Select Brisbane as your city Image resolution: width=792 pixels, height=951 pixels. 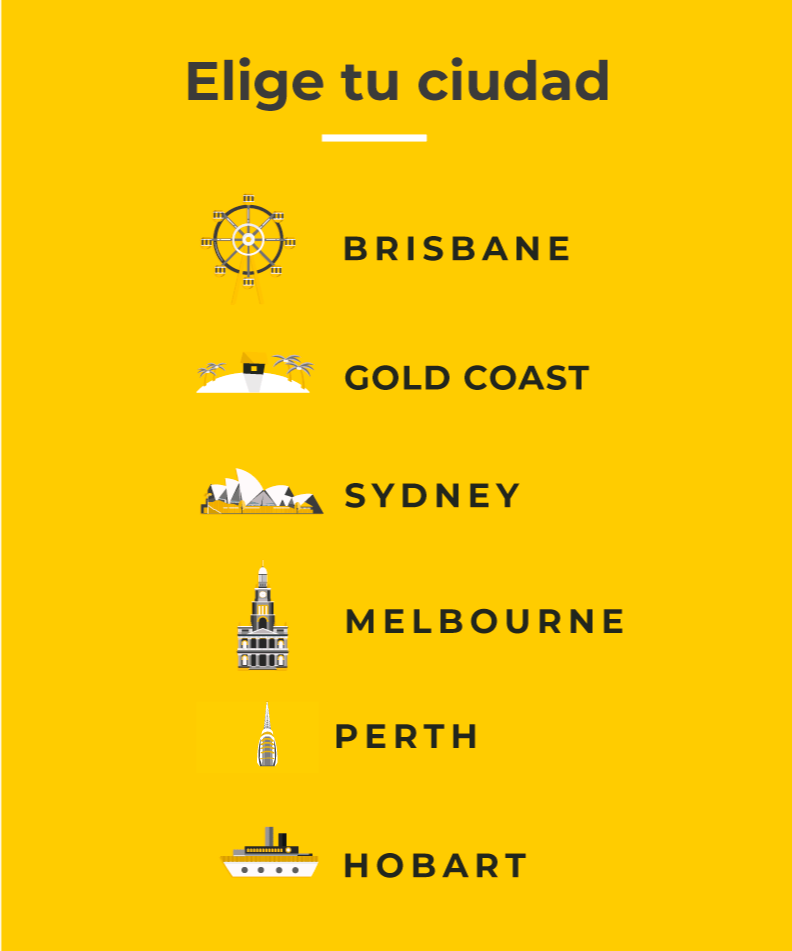(x=457, y=249)
